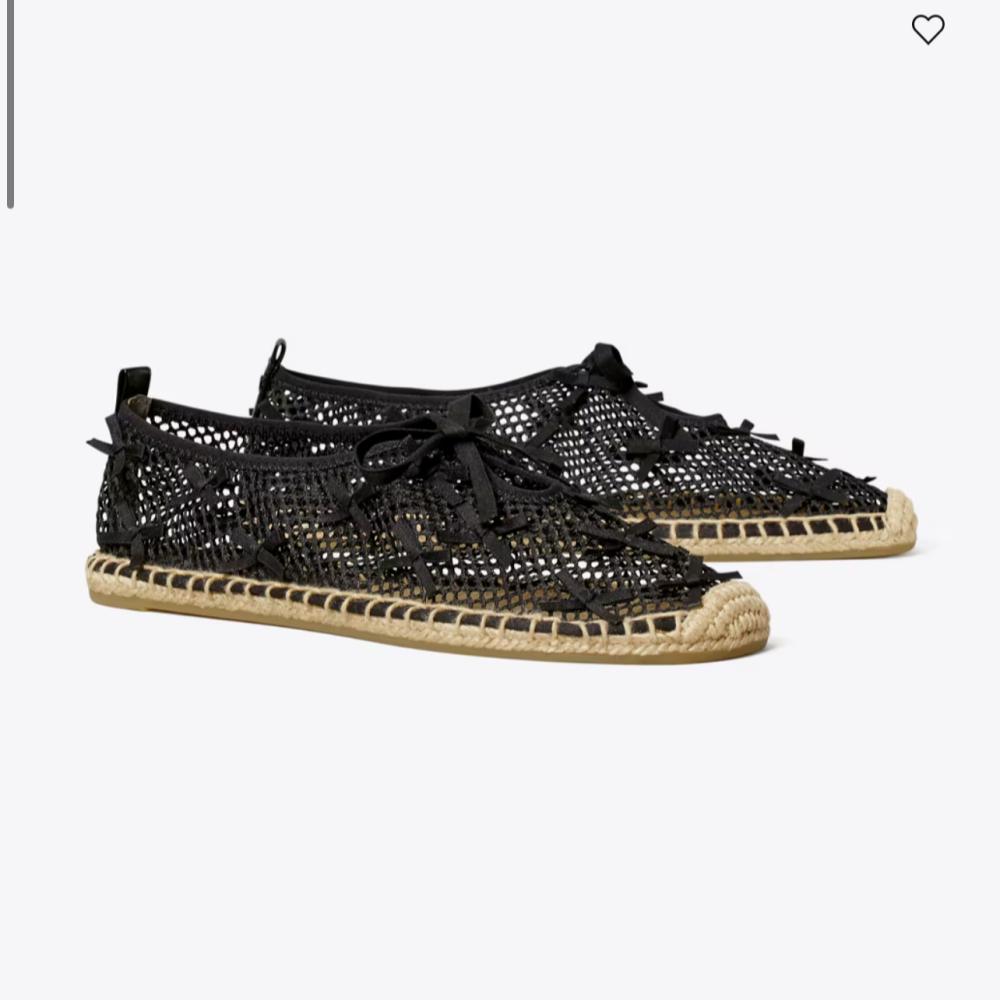Add espadrilles to wishlist with heart icon
This screenshot has height=1000, width=1000.
(x=928, y=29)
